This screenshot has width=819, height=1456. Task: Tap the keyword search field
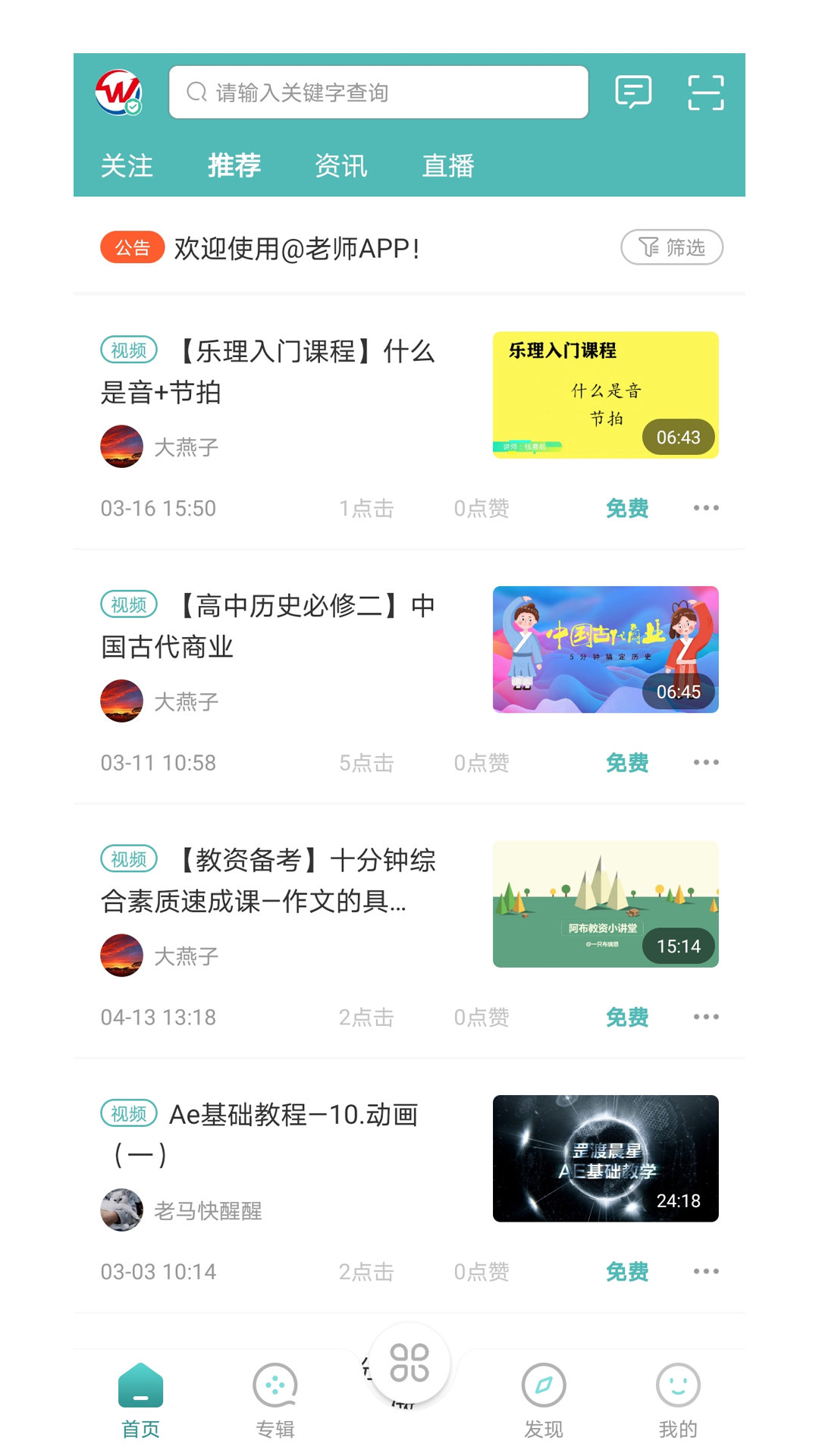(378, 93)
